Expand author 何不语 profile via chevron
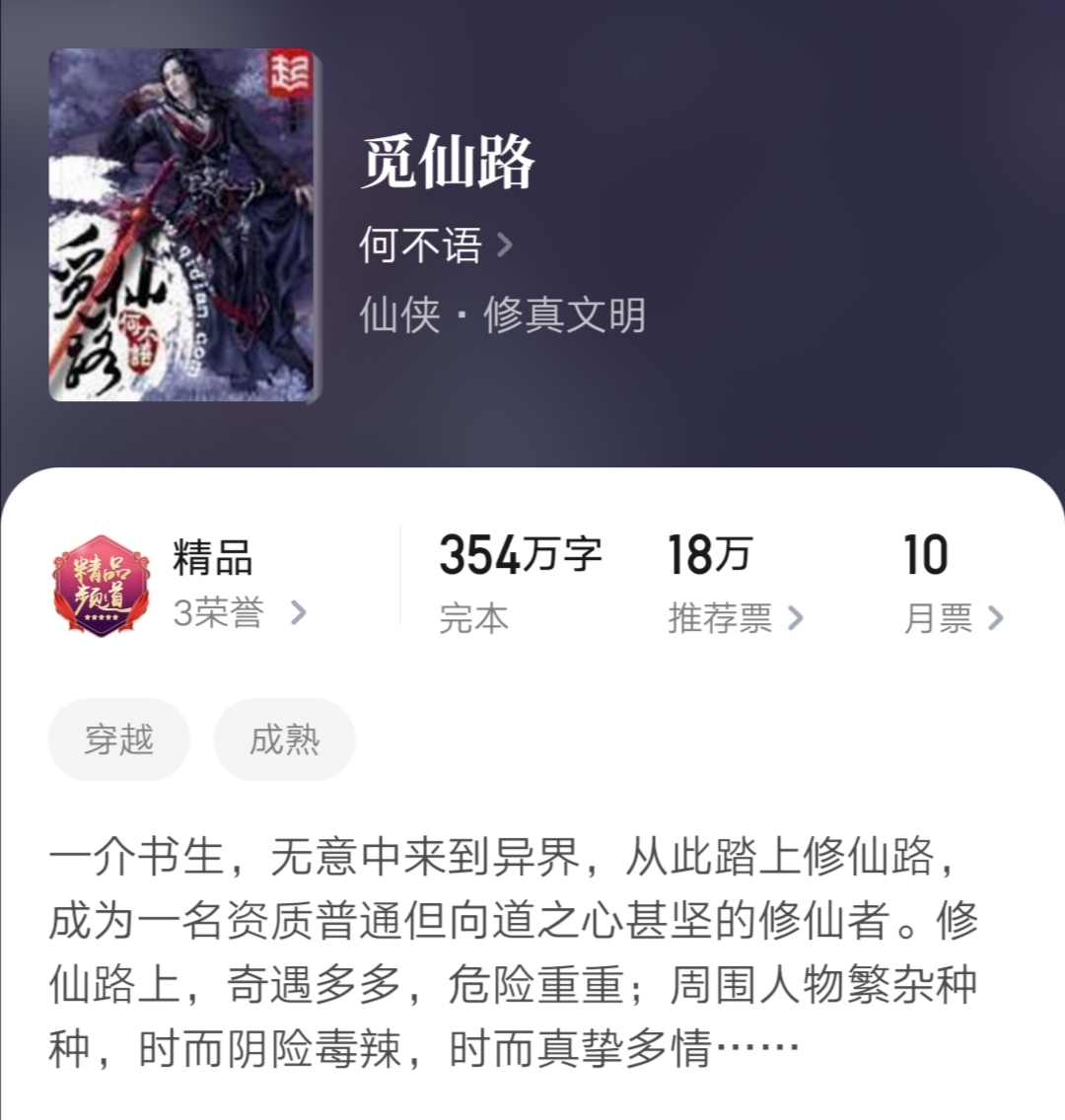 tap(505, 243)
